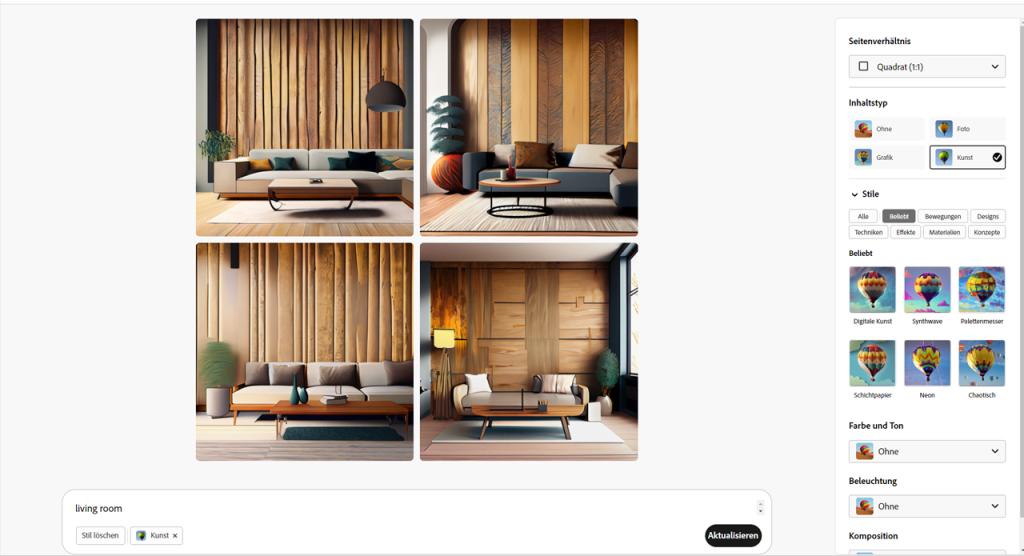Screen dimensions: 1024x556
Task: Open the Beleuchtung dropdown
Action: [926, 506]
